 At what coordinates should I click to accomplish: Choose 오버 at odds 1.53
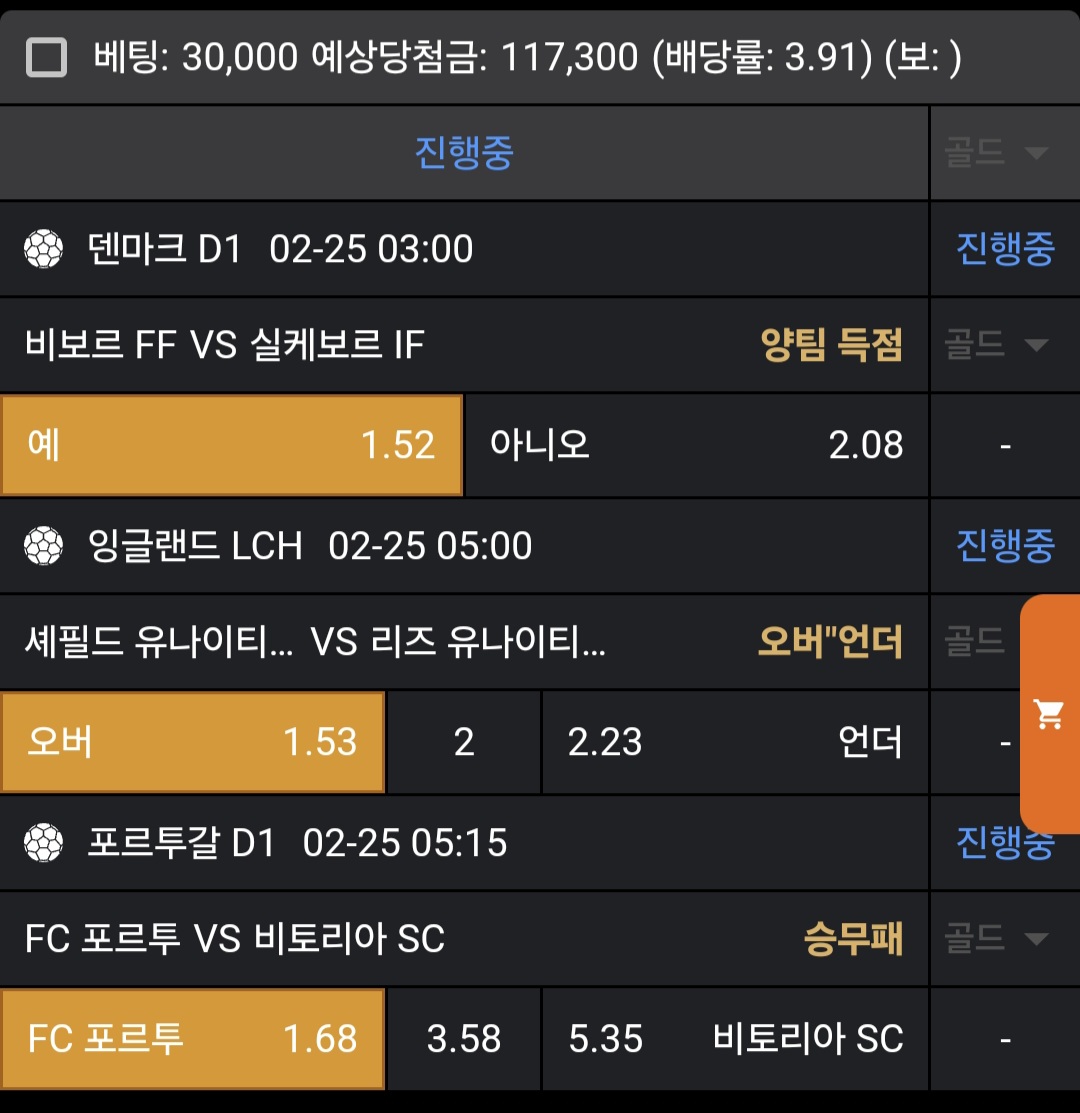[x=193, y=742]
